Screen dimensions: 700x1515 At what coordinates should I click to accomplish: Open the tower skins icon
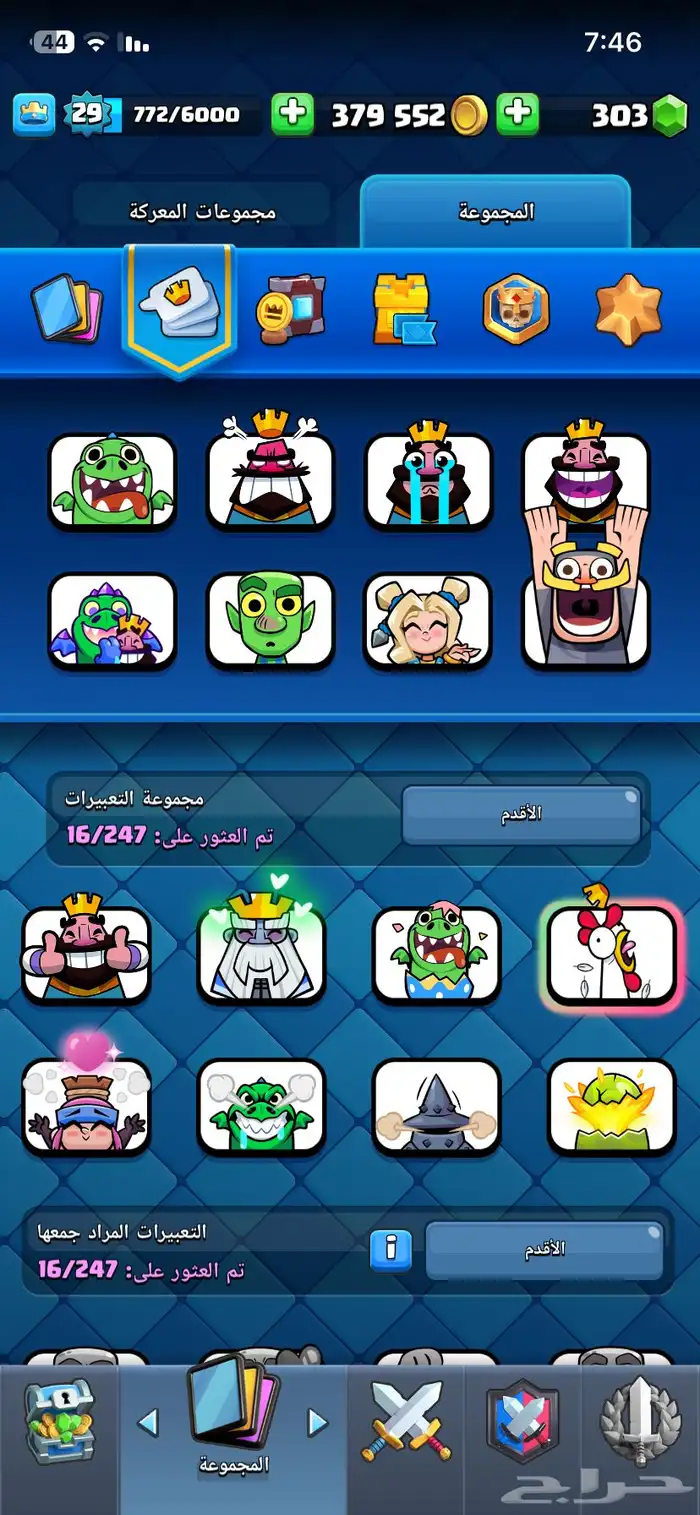tap(404, 309)
